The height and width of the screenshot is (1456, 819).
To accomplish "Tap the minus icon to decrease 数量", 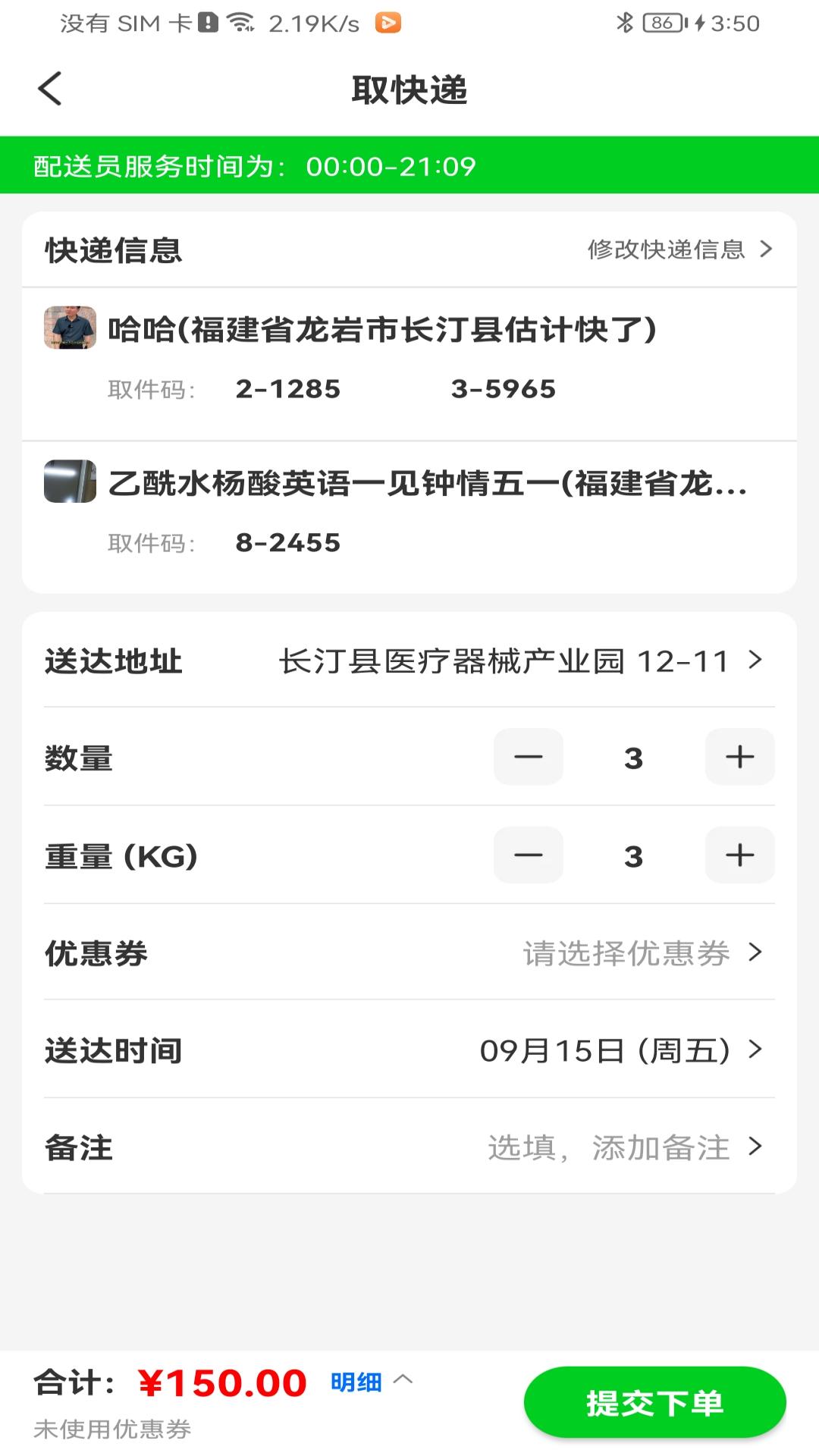I will click(x=528, y=756).
